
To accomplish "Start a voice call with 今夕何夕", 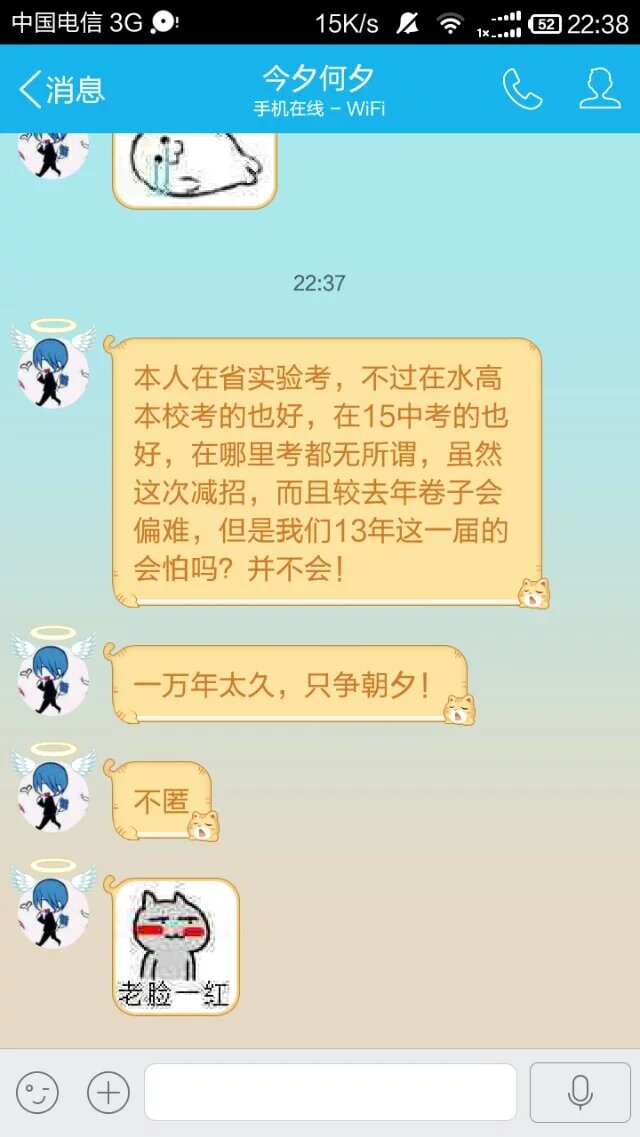I will (522, 90).
